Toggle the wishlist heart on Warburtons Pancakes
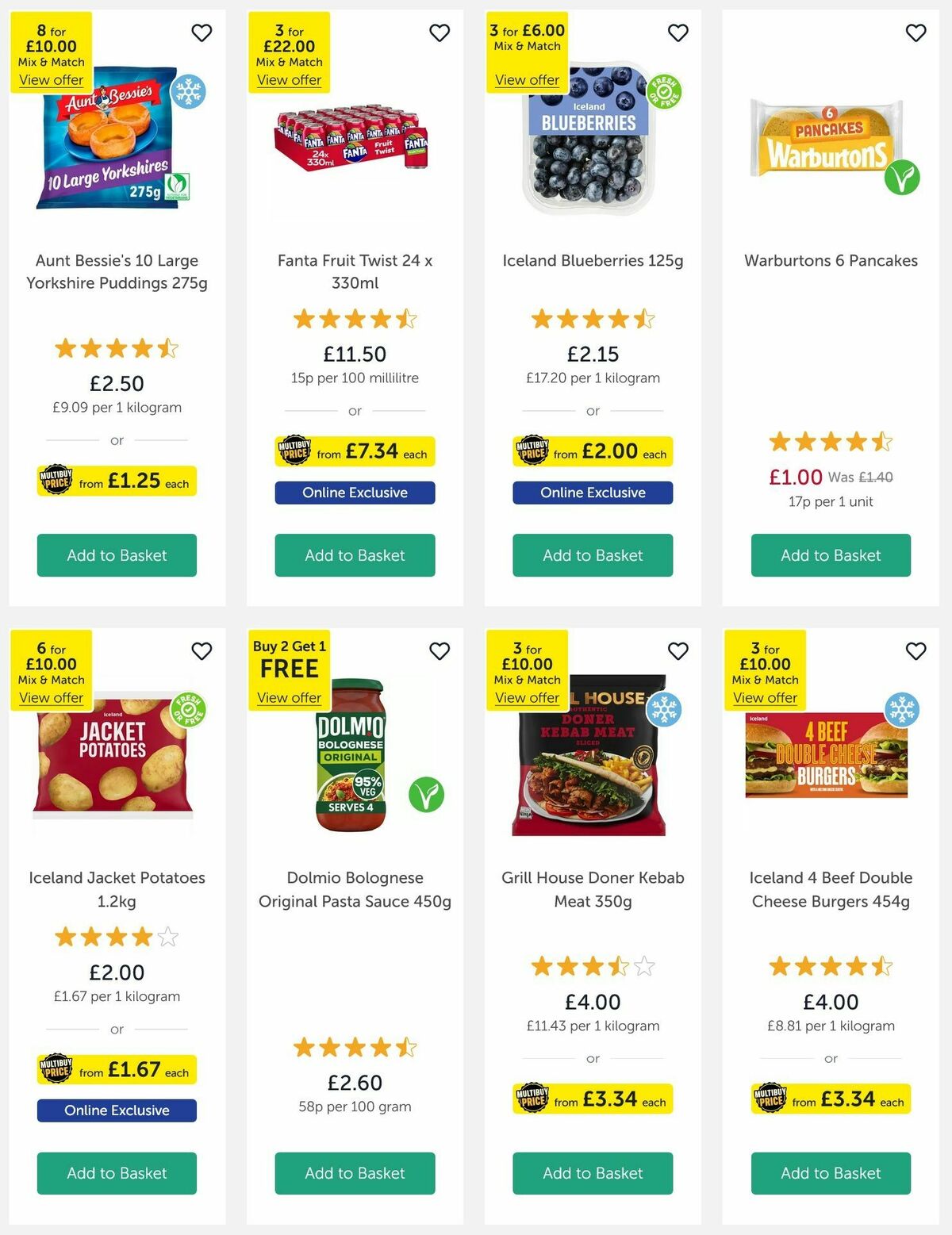This screenshot has height=1235, width=952. coord(916,33)
